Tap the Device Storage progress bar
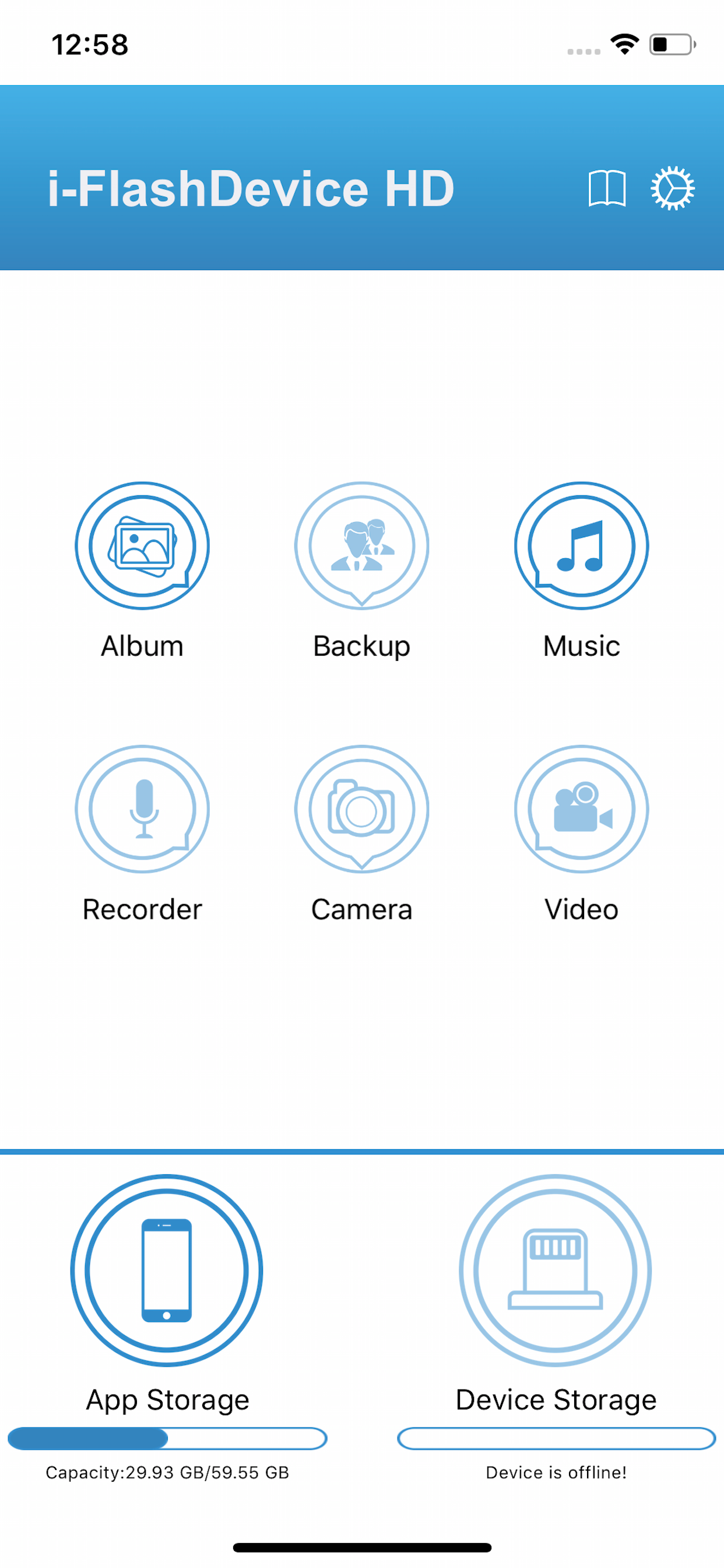Viewport: 724px width, 1568px height. (x=556, y=1438)
